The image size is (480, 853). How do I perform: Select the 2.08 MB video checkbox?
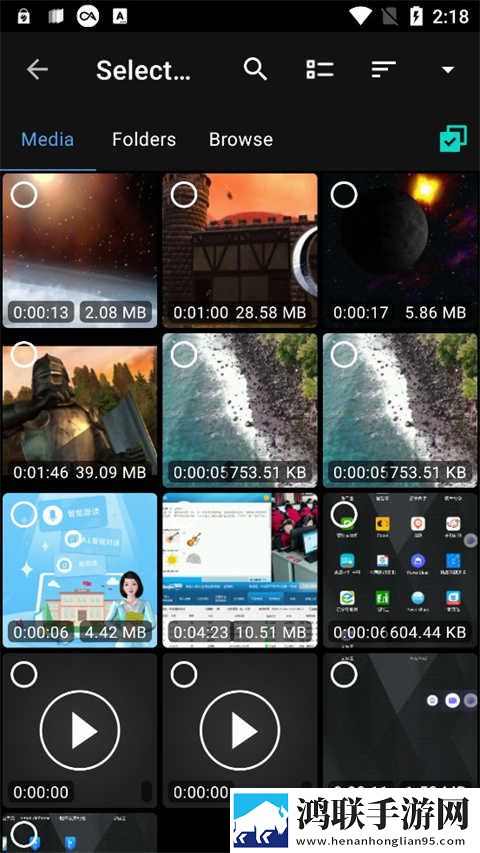pyautogui.click(x=24, y=194)
